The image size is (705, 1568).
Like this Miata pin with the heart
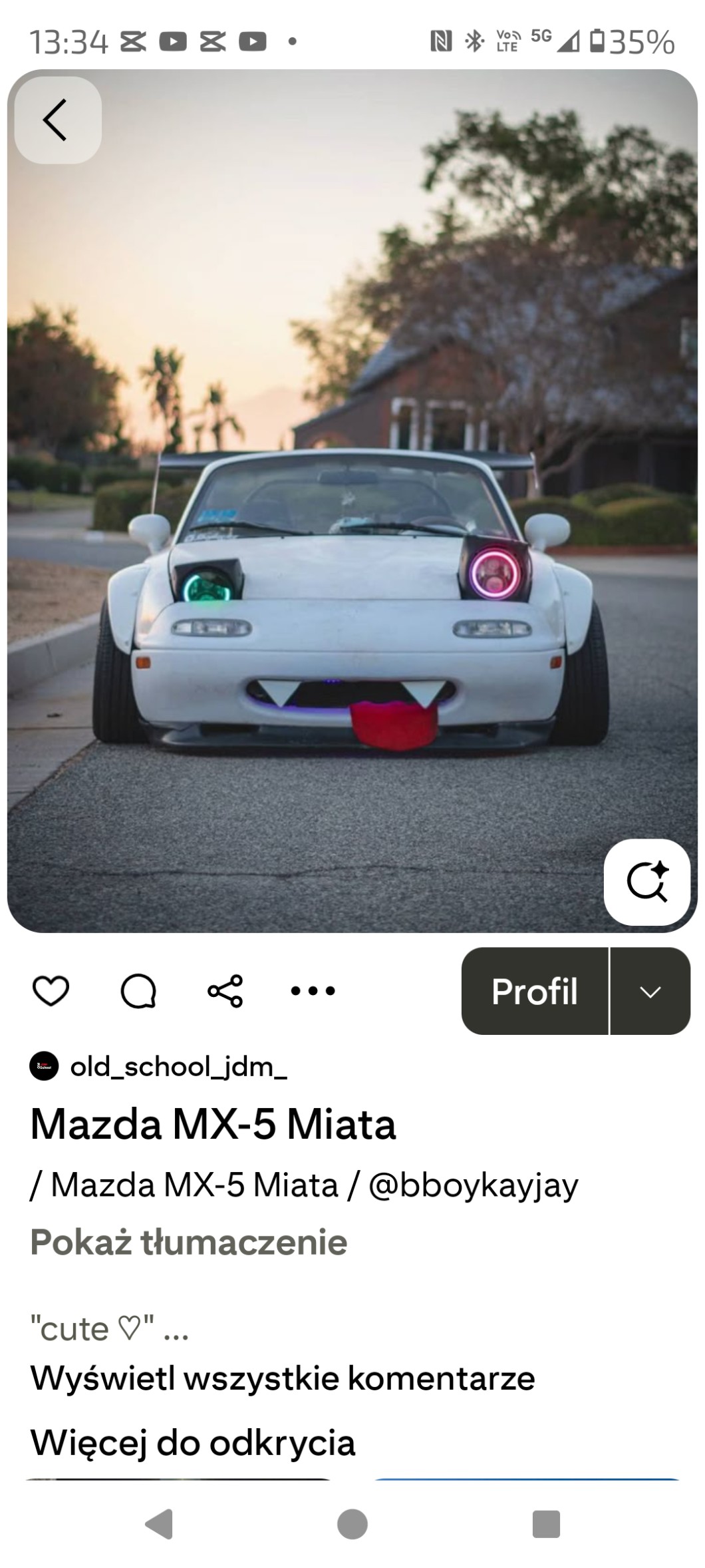click(51, 991)
